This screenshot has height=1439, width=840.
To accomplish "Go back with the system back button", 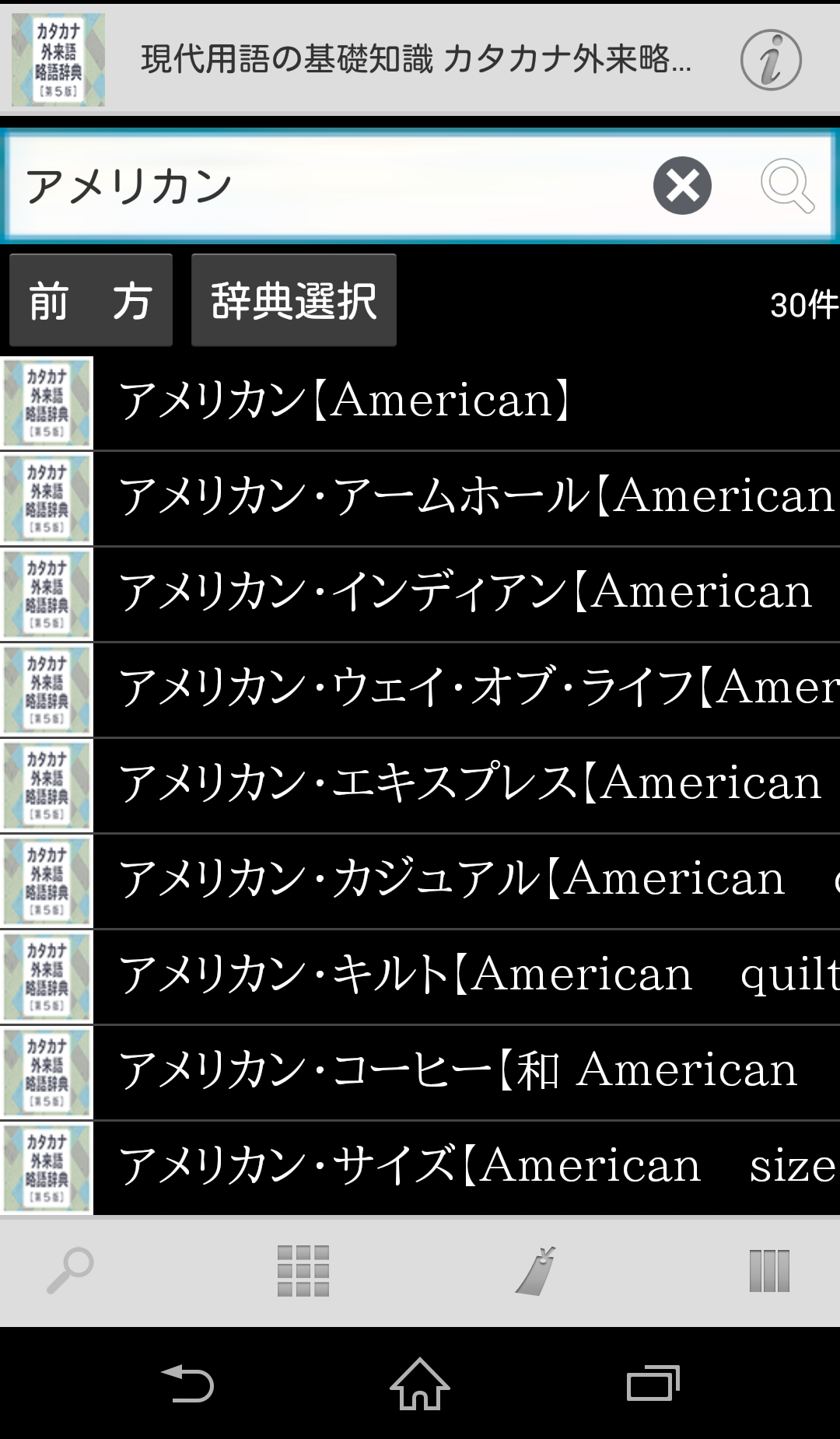I will coord(187,1385).
